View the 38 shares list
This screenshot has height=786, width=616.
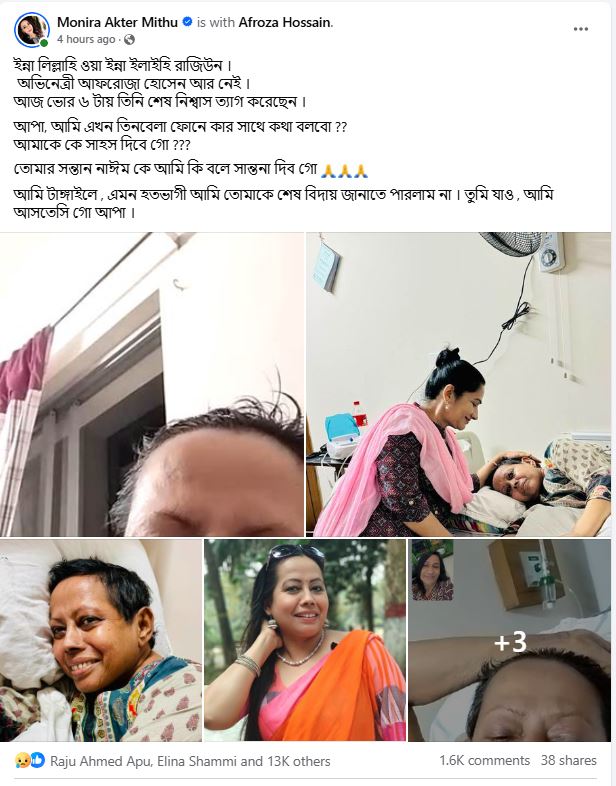[569, 761]
